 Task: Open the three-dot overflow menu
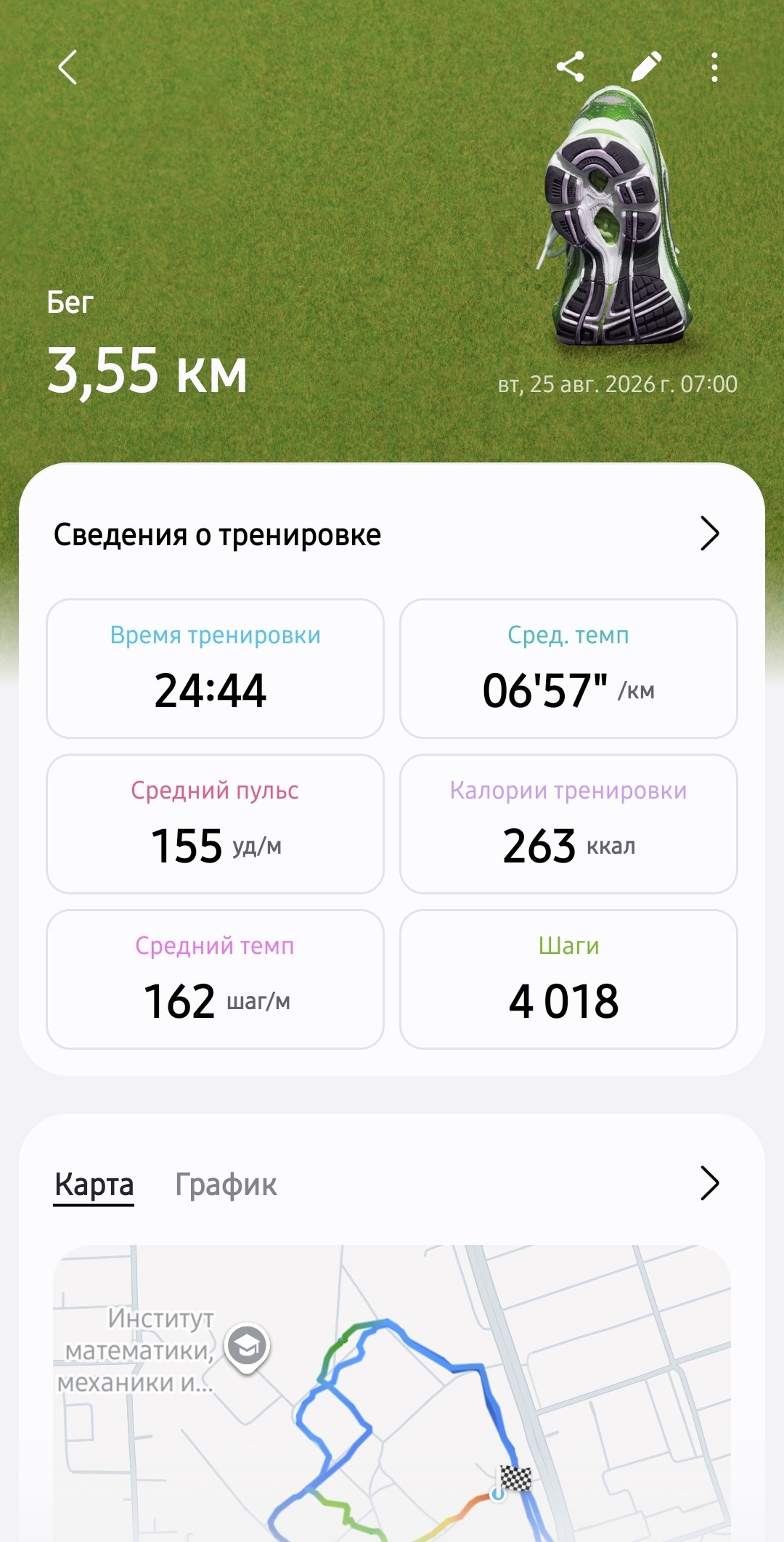click(714, 67)
